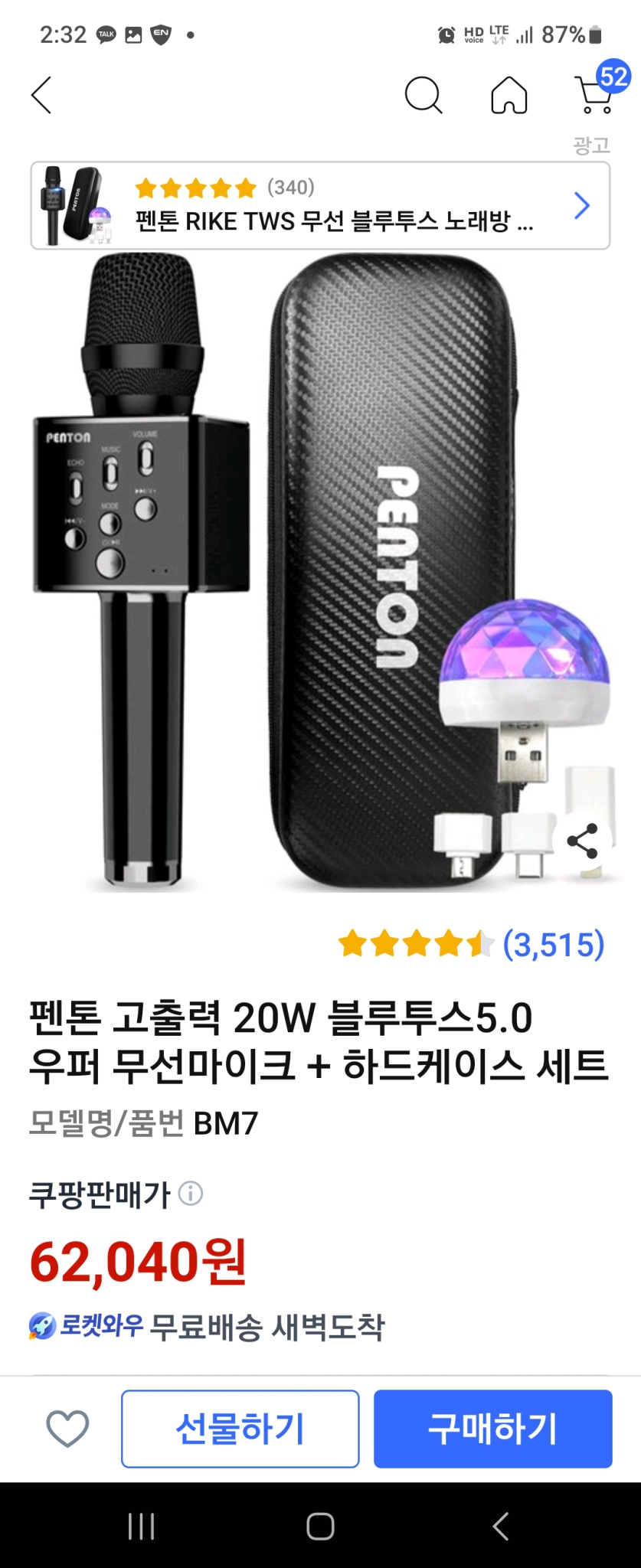Open recent apps from navigation bar
This screenshot has height=1568, width=641.
[141, 1526]
